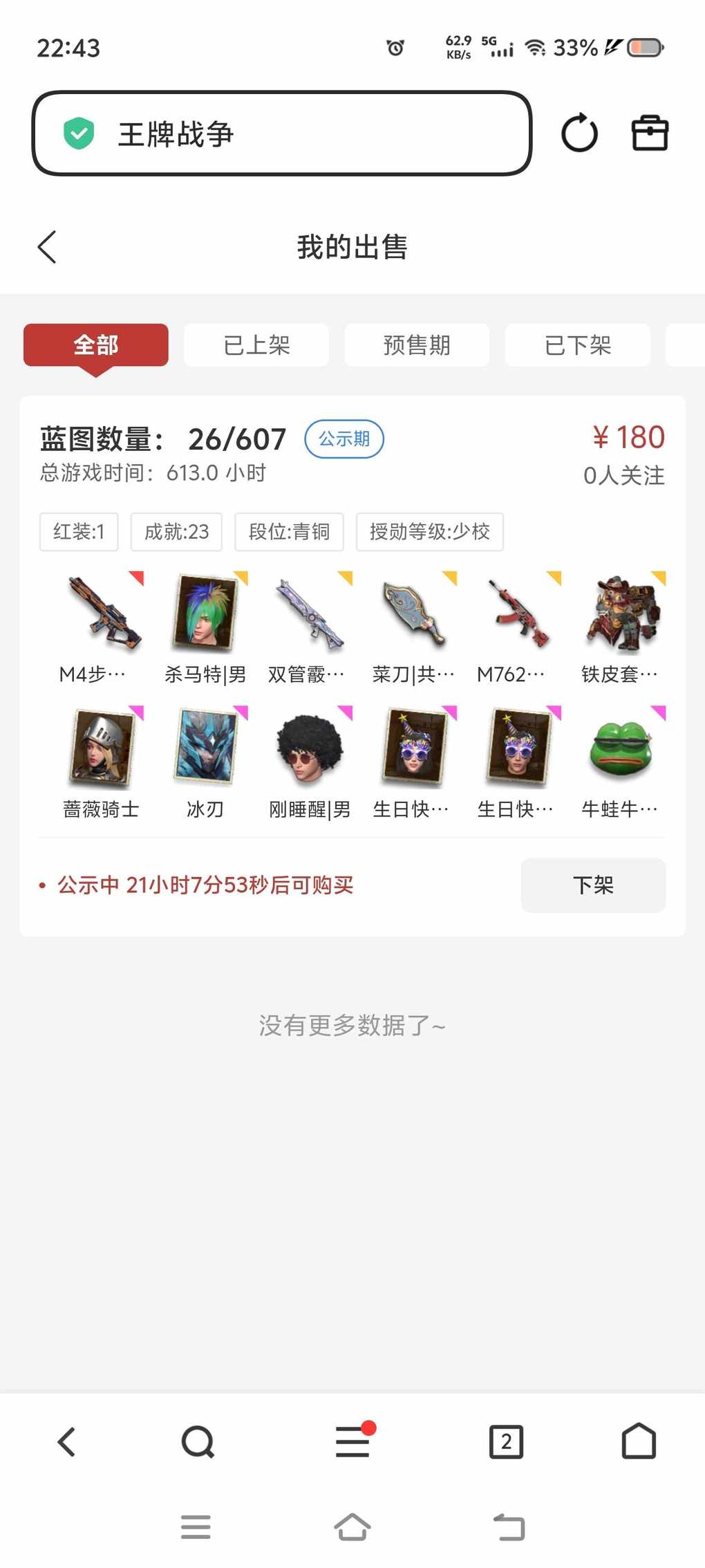Tap the 下架 button to delist
This screenshot has width=705, height=1568.
(x=593, y=885)
